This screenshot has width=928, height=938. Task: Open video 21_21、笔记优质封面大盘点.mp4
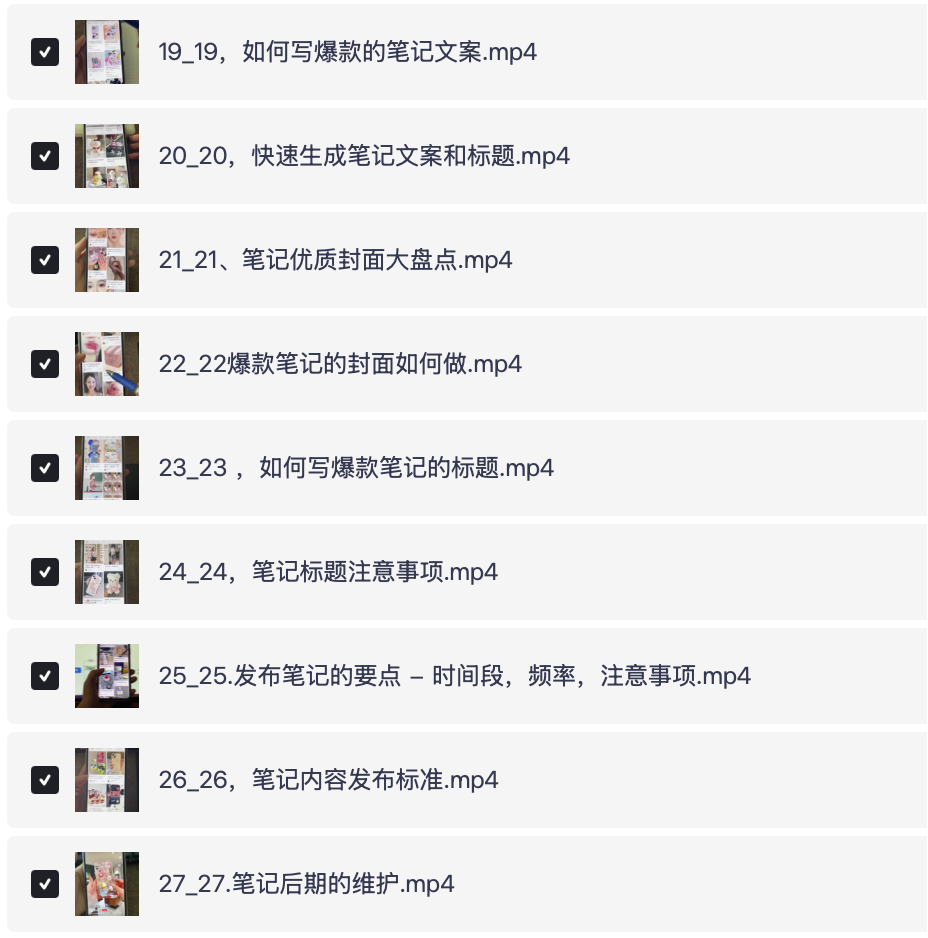[335, 260]
